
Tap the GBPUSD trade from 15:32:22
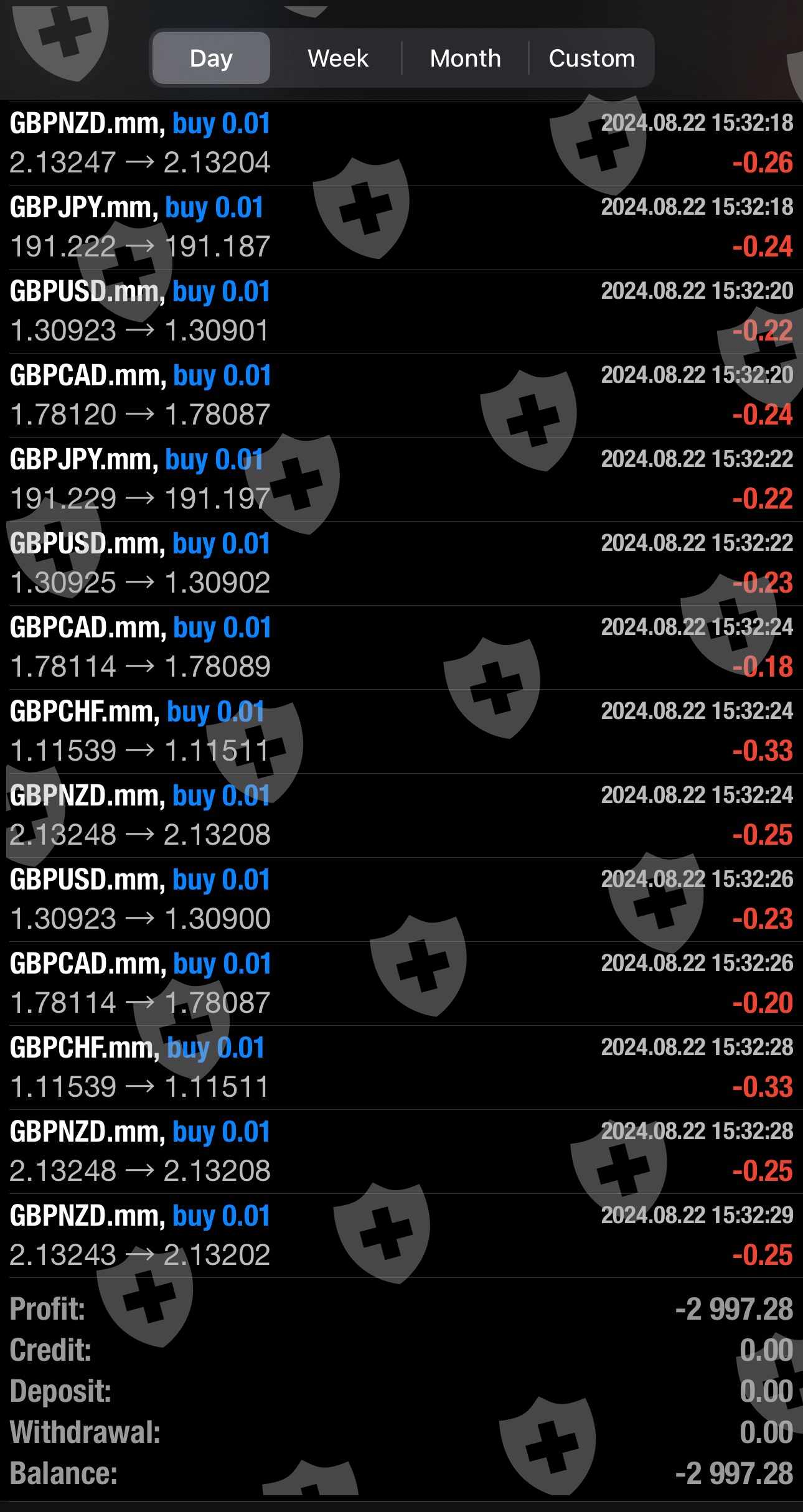401,563
